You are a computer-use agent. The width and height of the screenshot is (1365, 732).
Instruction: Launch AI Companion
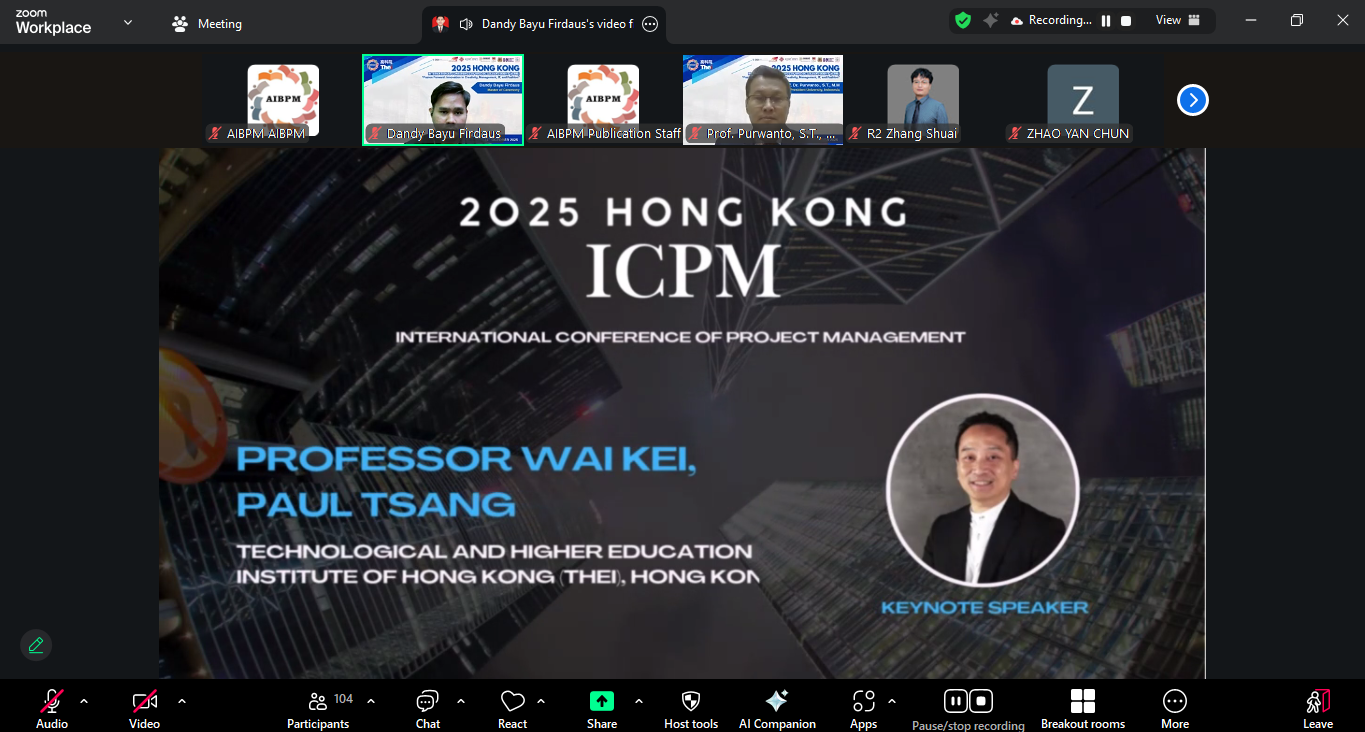pos(777,702)
